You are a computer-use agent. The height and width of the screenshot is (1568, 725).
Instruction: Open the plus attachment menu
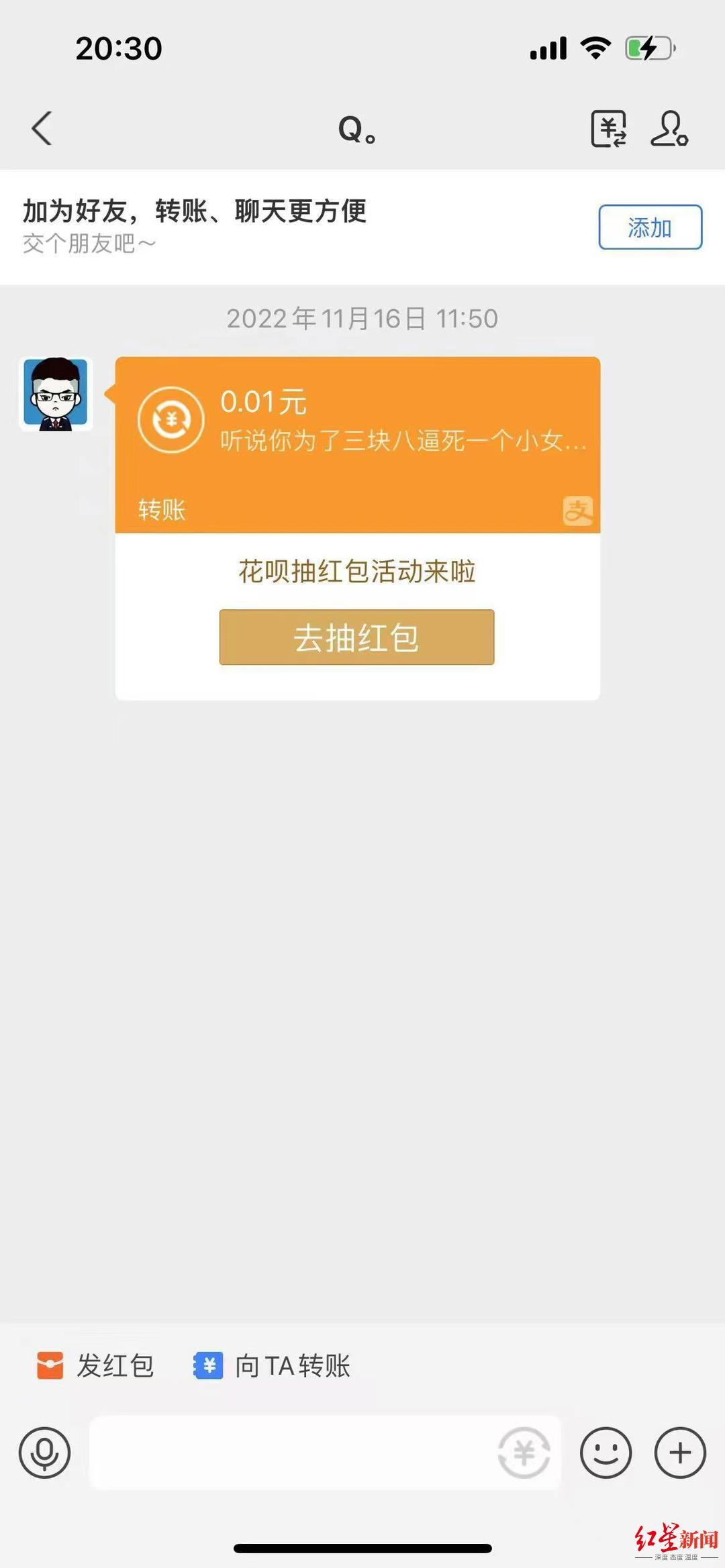coord(680,1453)
